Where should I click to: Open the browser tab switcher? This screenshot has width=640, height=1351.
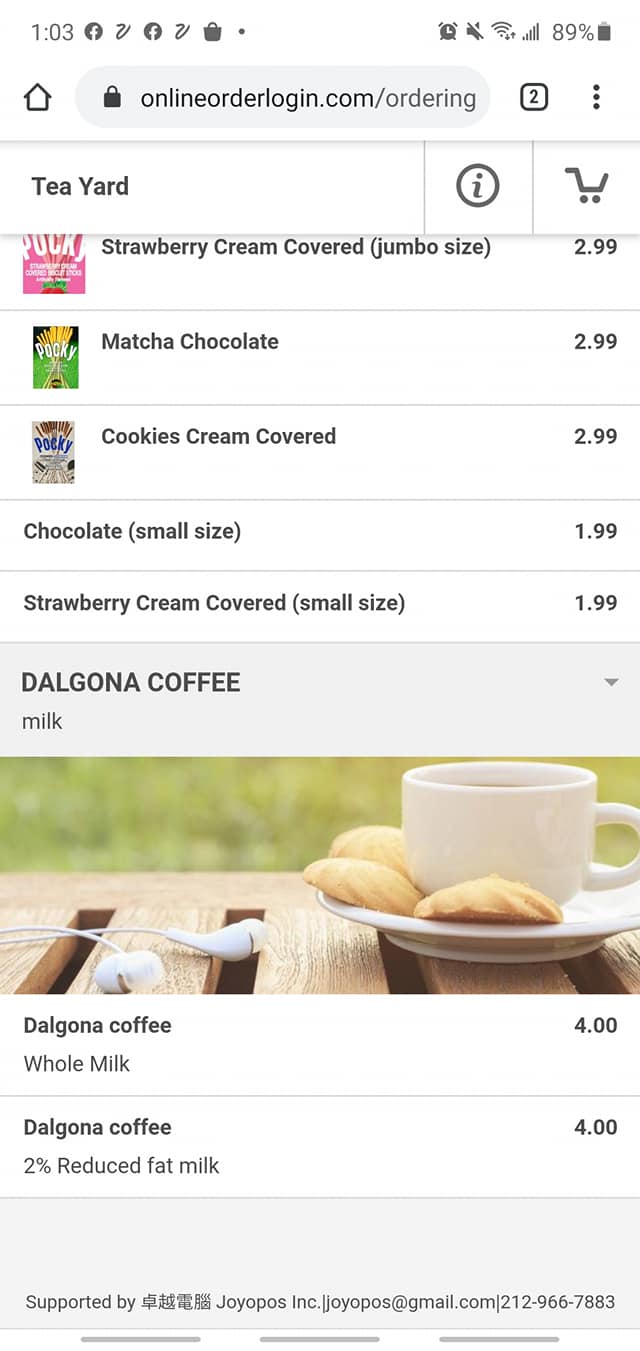[534, 97]
